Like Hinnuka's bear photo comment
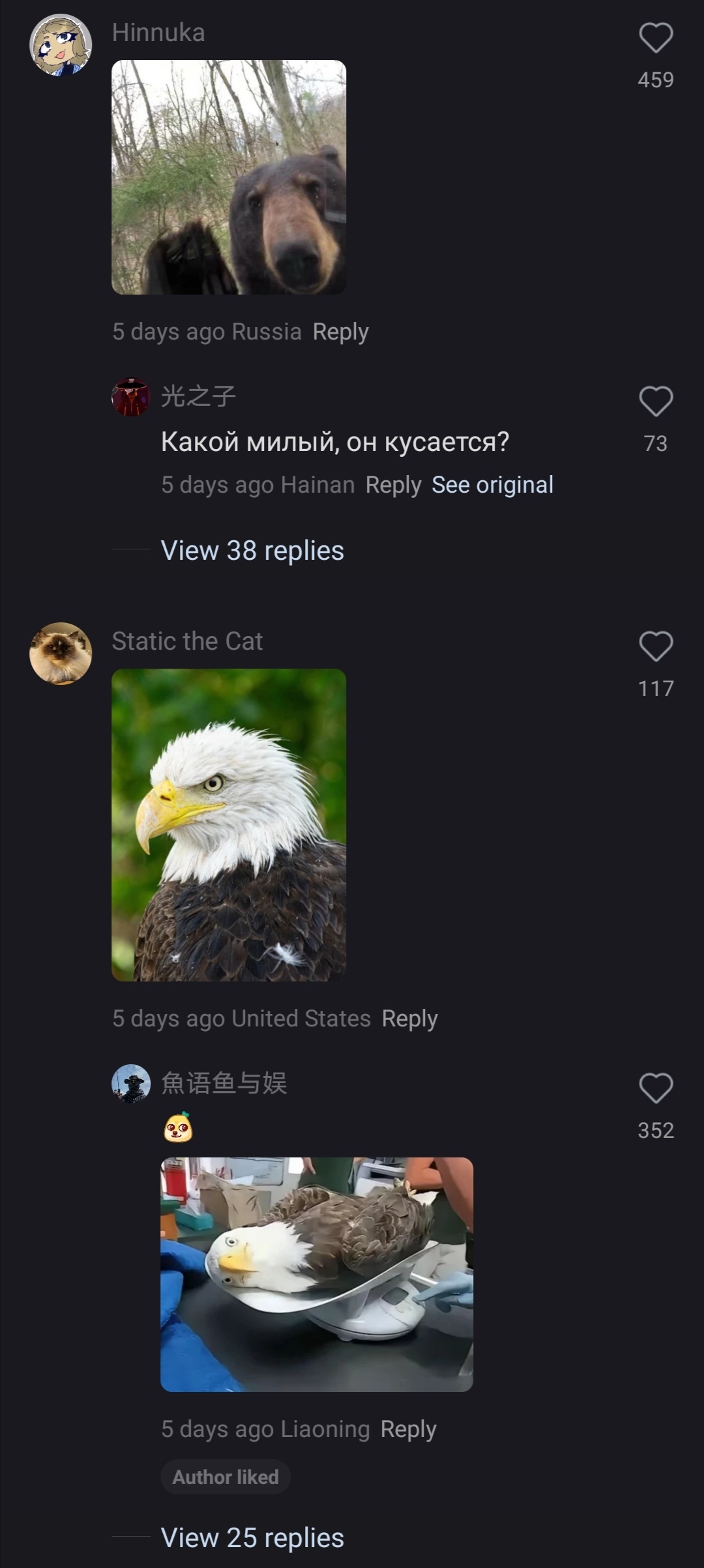 tap(656, 38)
